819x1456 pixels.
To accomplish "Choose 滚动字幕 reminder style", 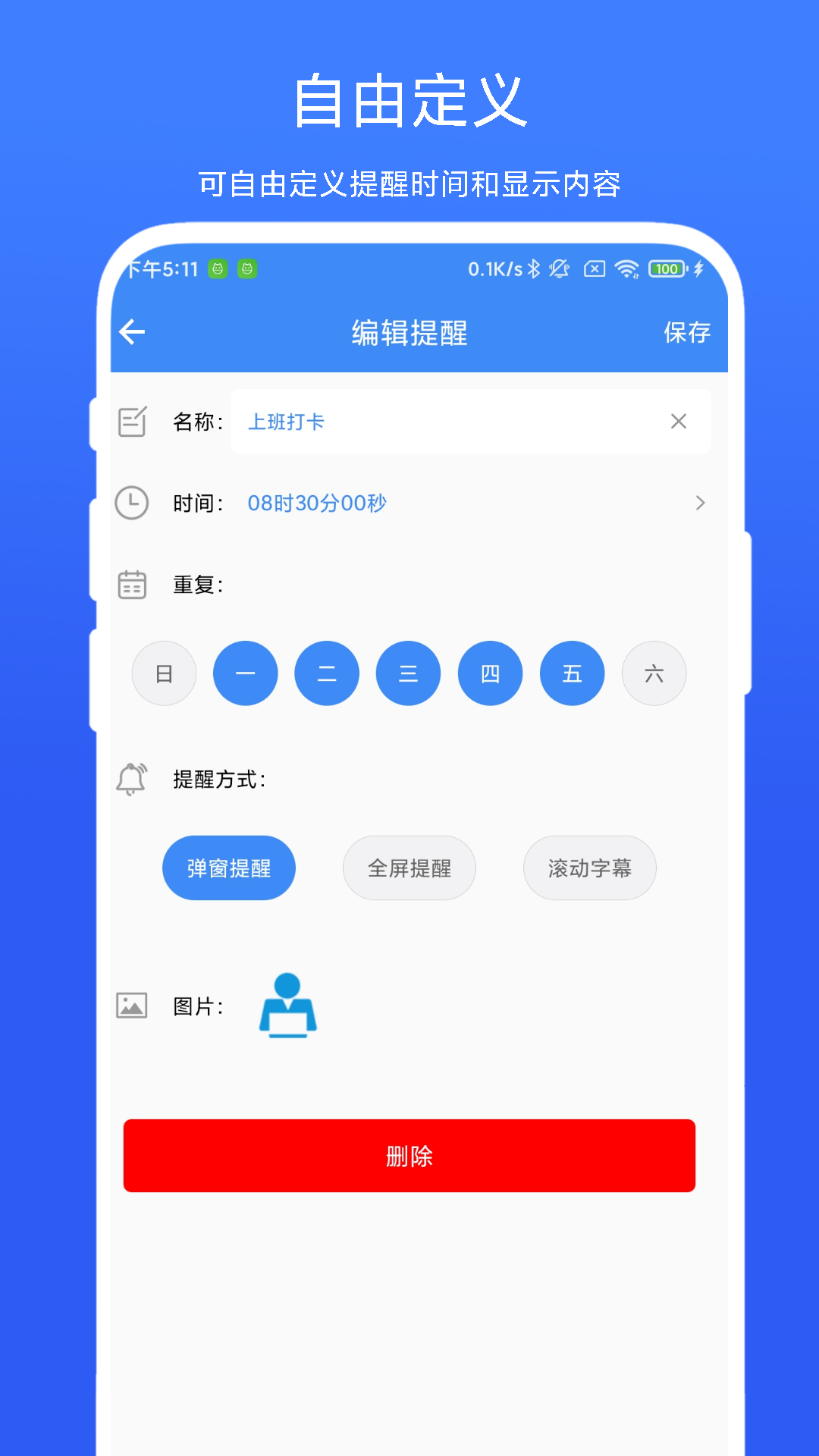I will point(589,868).
